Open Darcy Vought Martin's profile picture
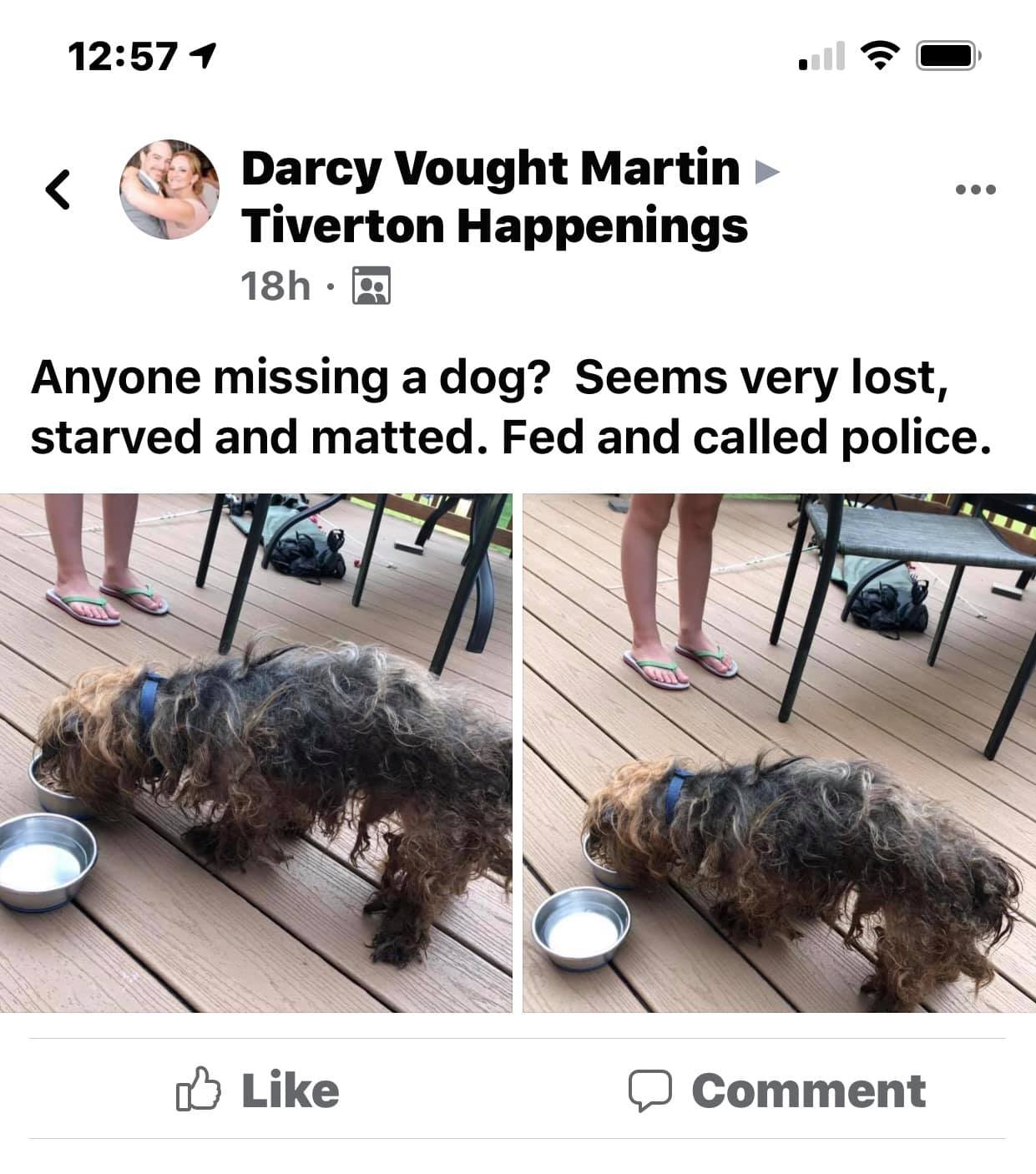1036x1174 pixels. click(x=169, y=190)
